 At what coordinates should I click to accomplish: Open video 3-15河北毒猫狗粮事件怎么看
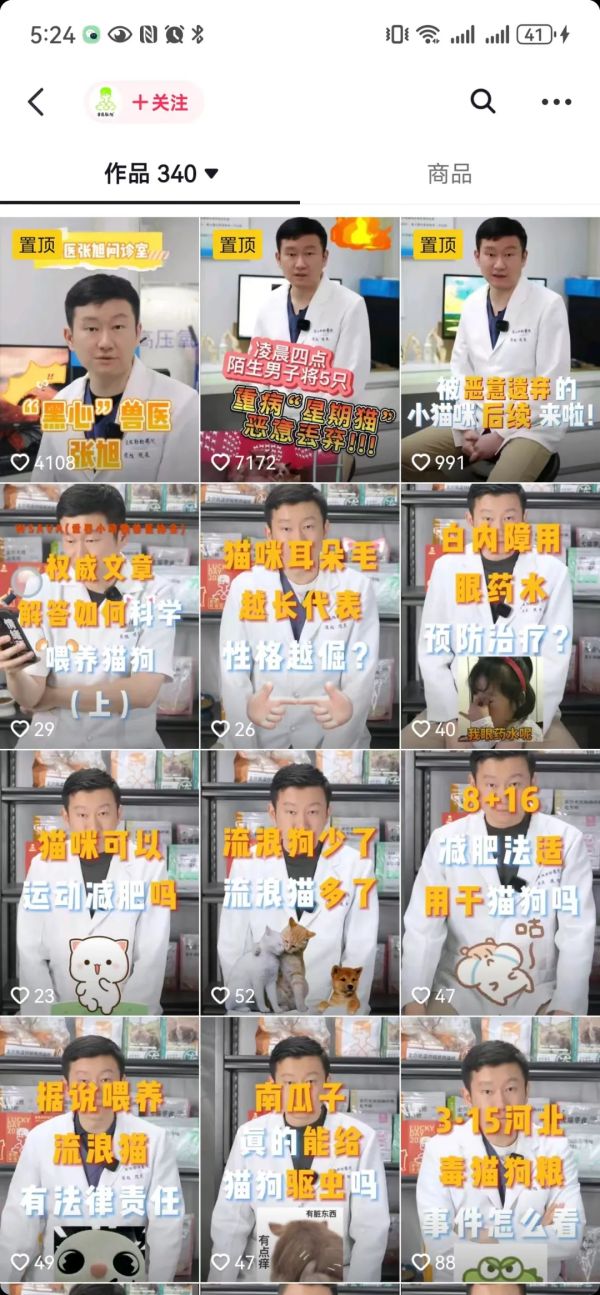[x=500, y=1150]
